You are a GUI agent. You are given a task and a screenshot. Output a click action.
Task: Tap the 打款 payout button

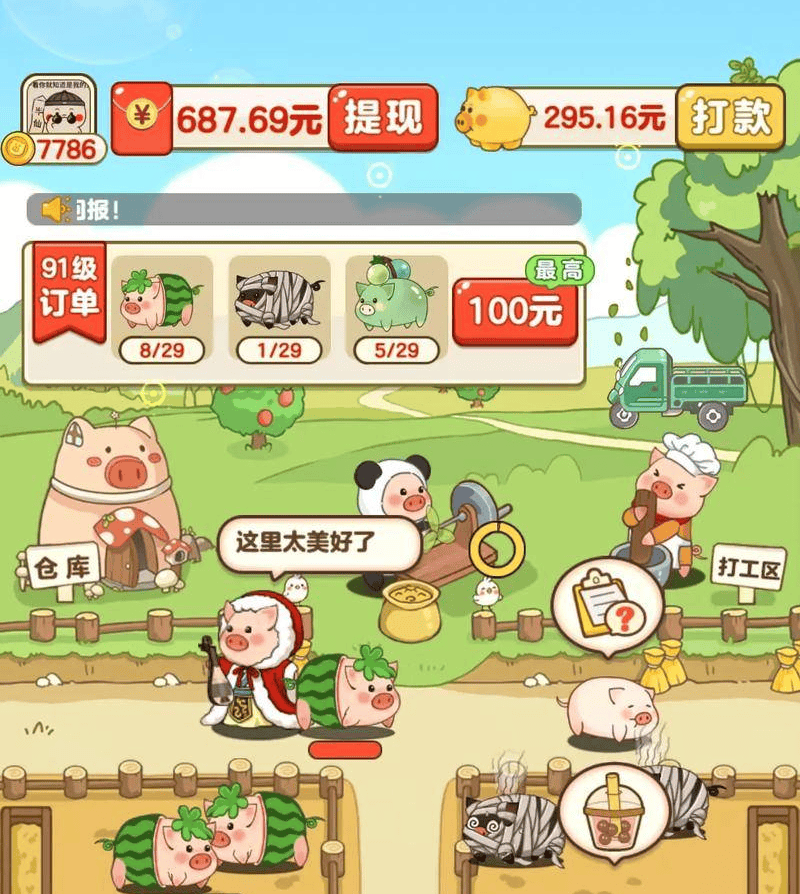(x=729, y=117)
